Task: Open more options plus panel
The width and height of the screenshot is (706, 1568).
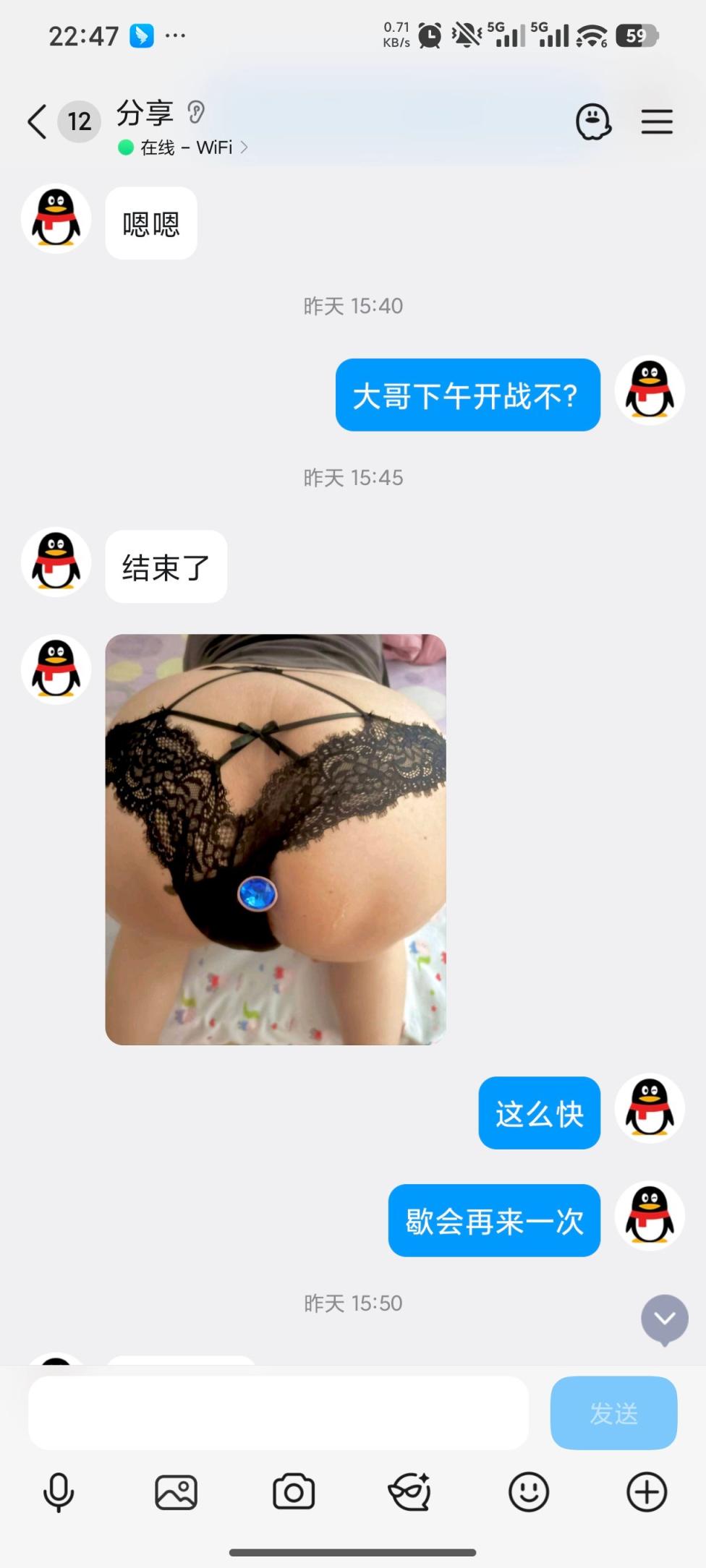Action: (x=646, y=1492)
